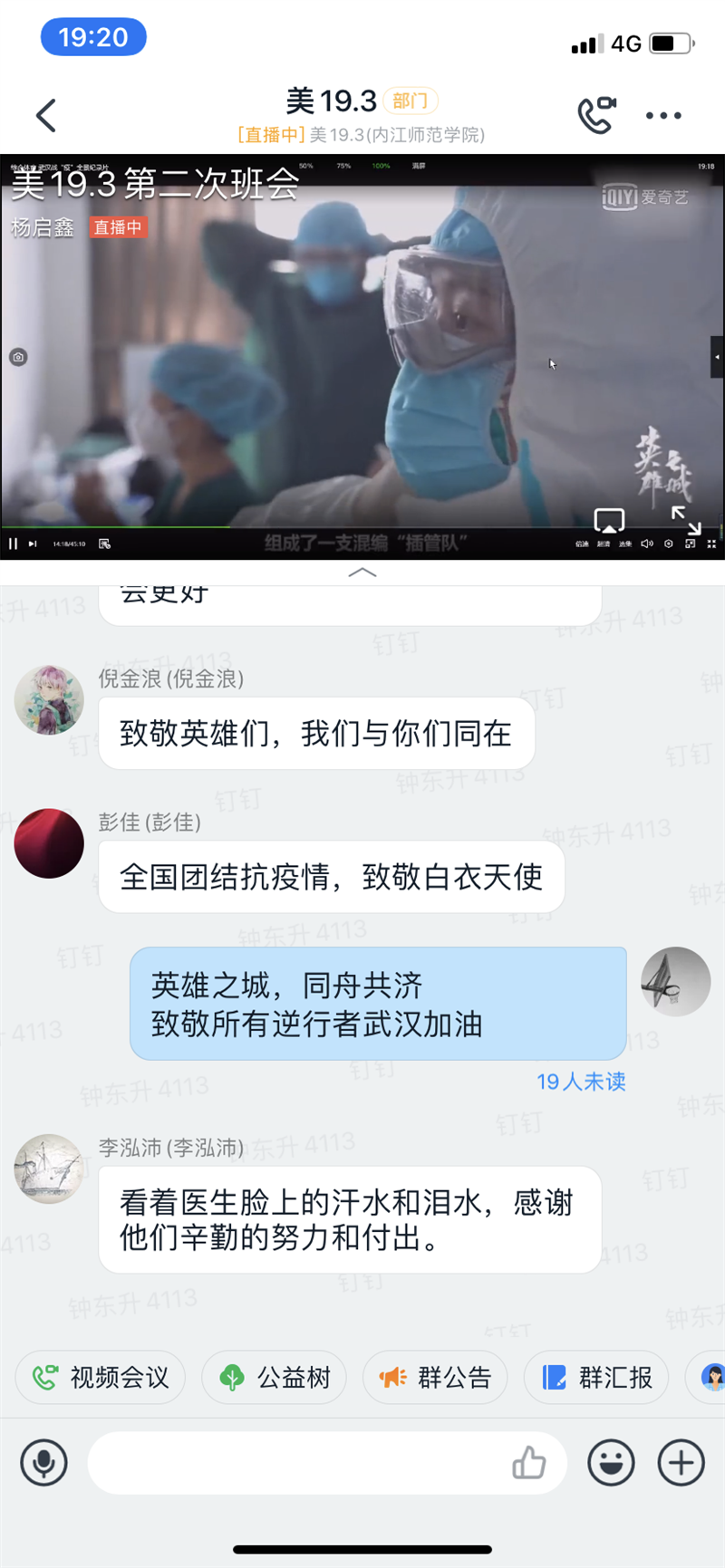This screenshot has width=725, height=1568.
Task: Open 群公告 group announcements
Action: (435, 1378)
